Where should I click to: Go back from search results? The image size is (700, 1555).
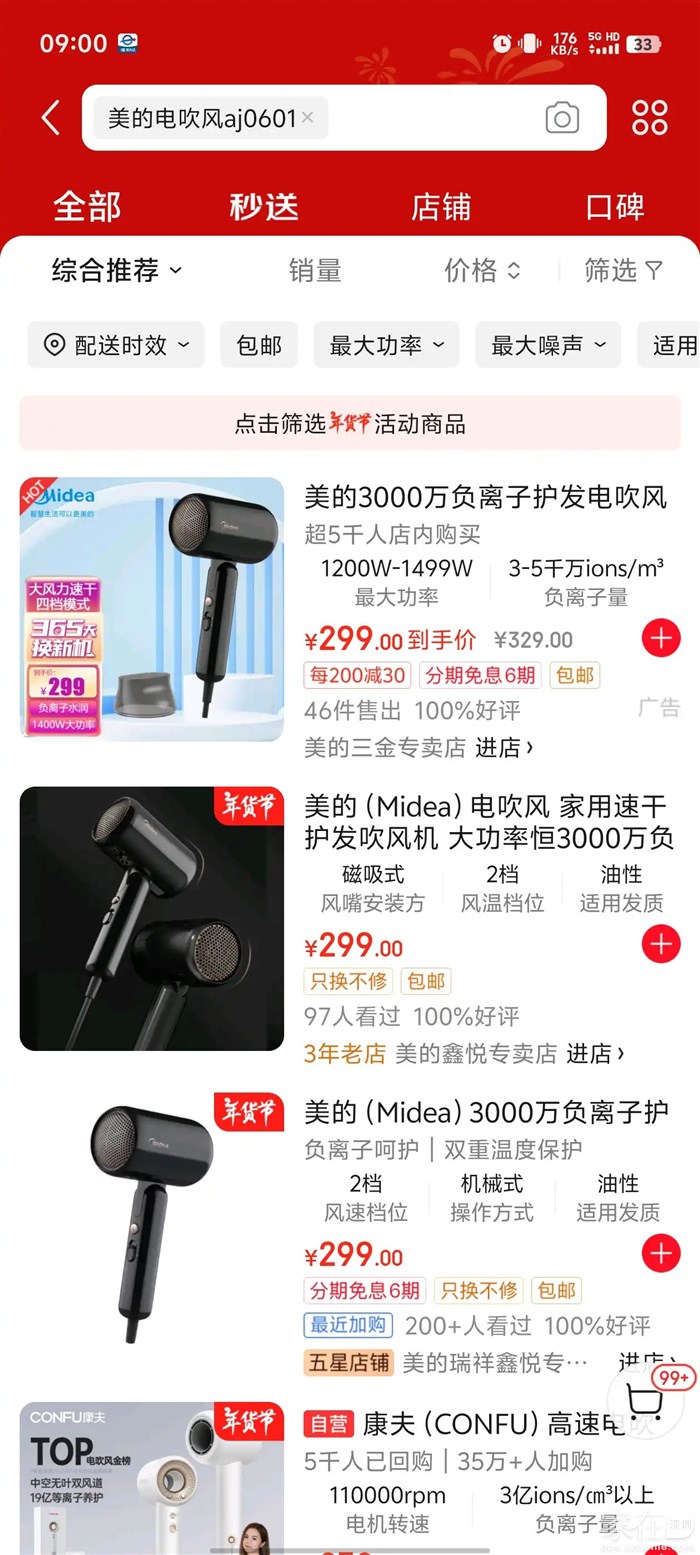51,118
